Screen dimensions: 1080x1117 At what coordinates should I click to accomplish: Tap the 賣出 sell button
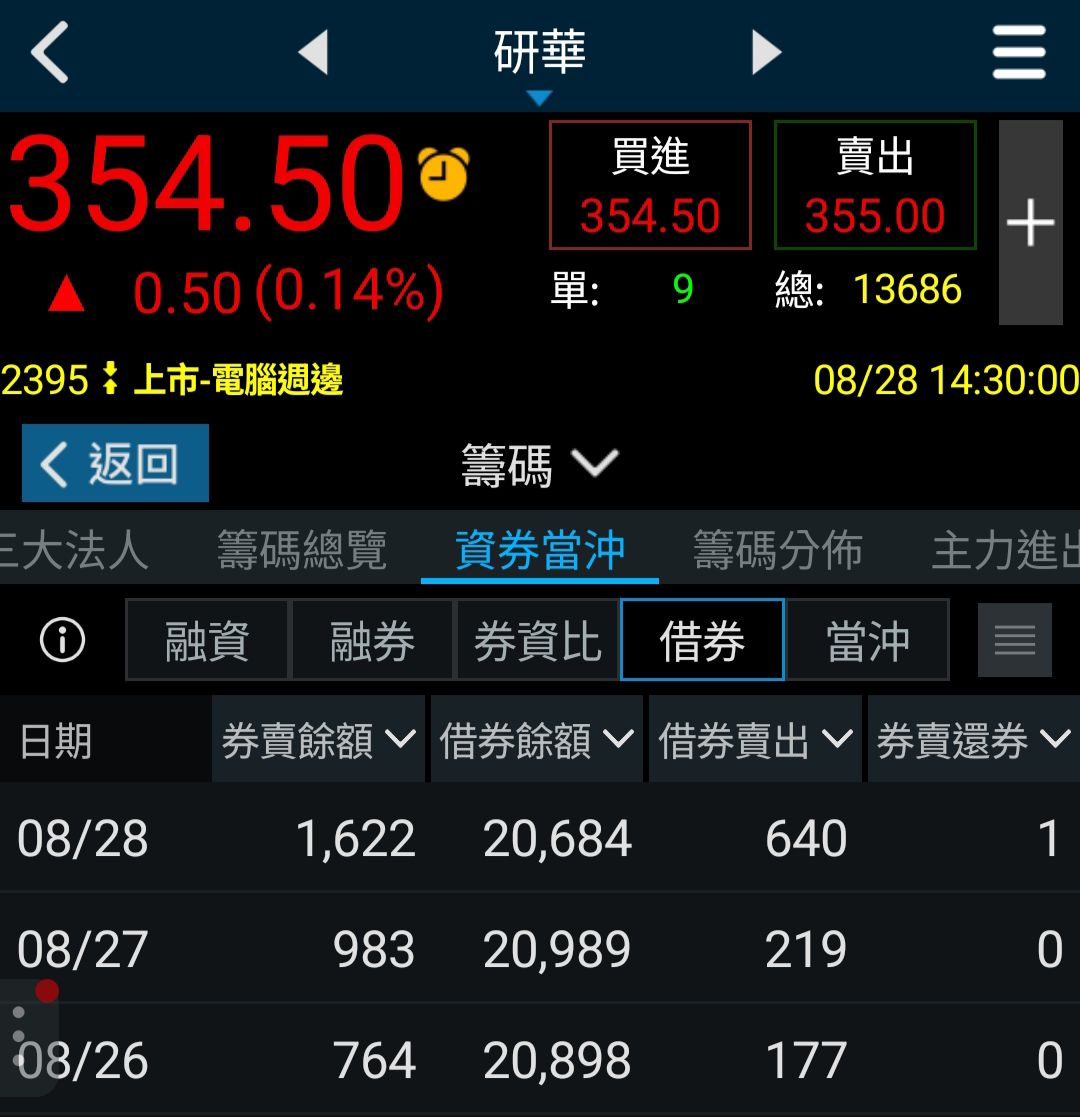pos(875,185)
